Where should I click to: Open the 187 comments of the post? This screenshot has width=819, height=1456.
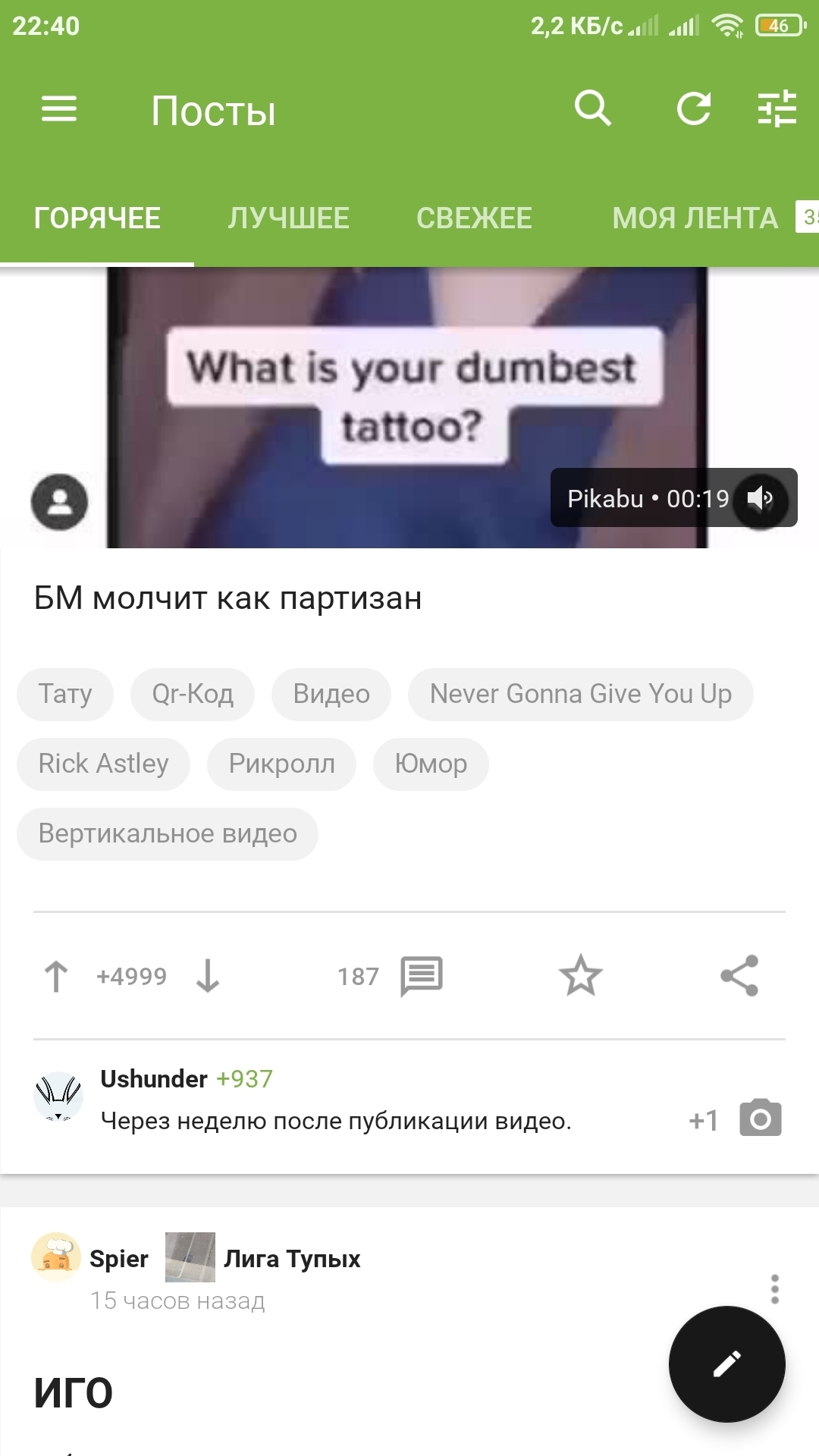(390, 976)
